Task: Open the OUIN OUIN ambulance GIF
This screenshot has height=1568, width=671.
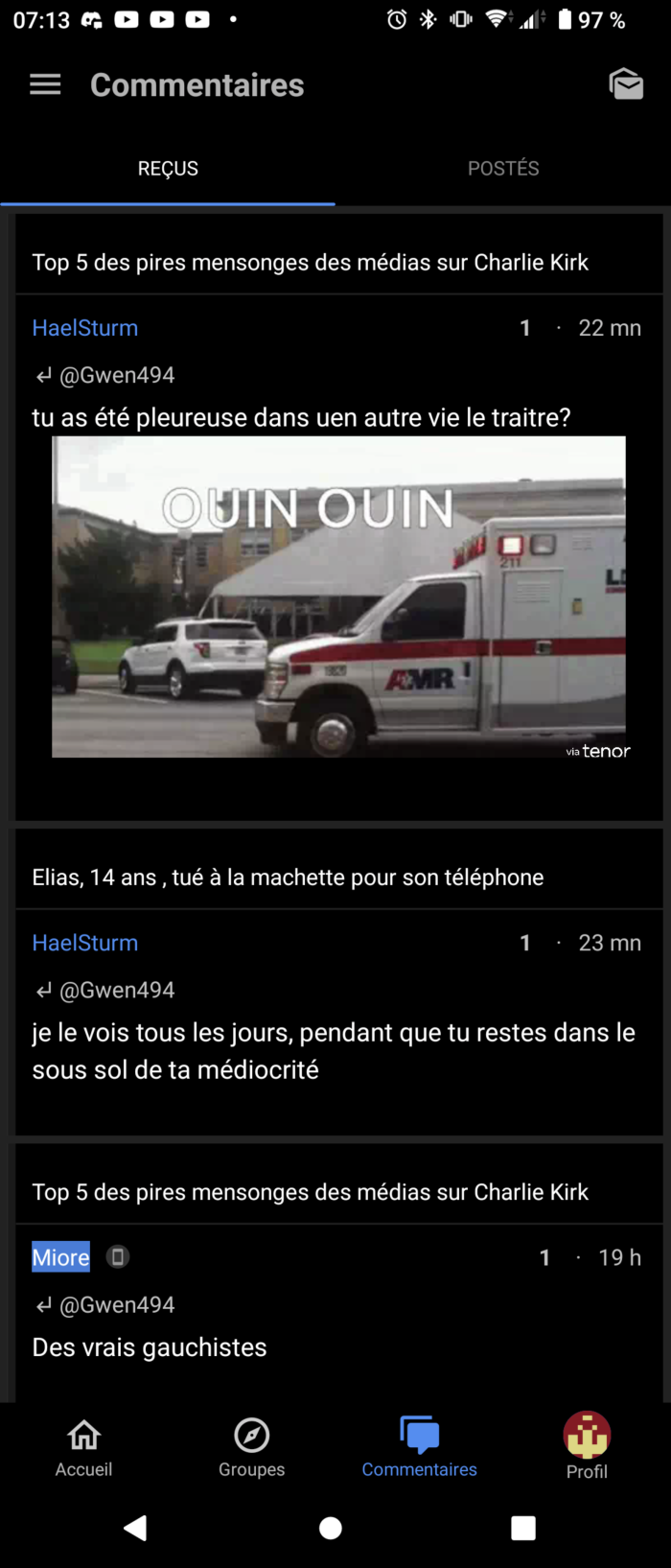Action: pos(338,597)
